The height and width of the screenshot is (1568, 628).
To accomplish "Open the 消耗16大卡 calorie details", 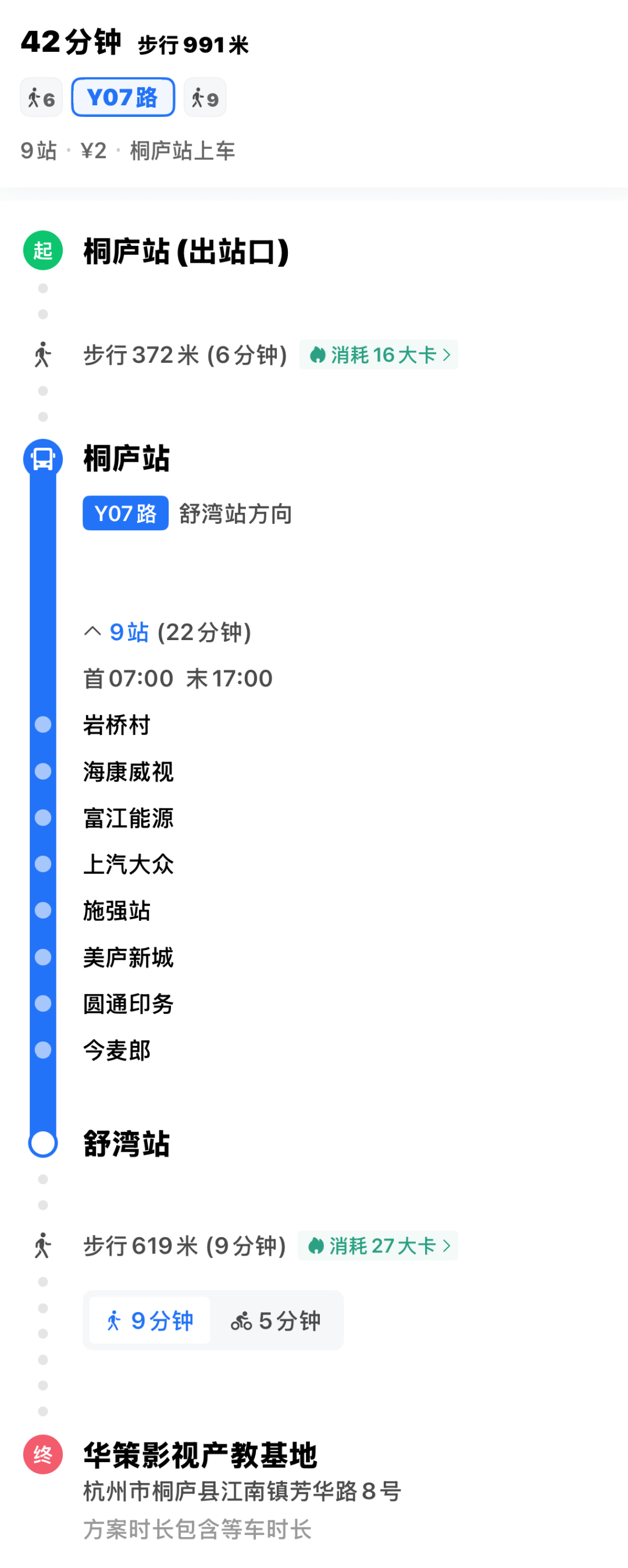I will click(379, 355).
